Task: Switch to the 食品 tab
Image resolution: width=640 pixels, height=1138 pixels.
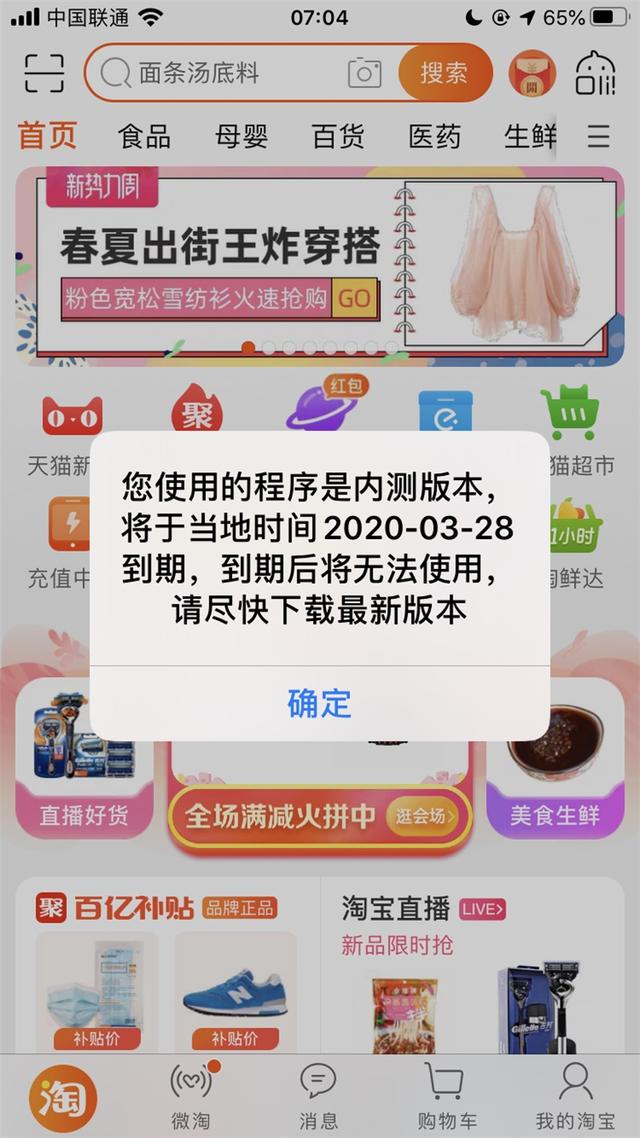Action: (x=144, y=136)
